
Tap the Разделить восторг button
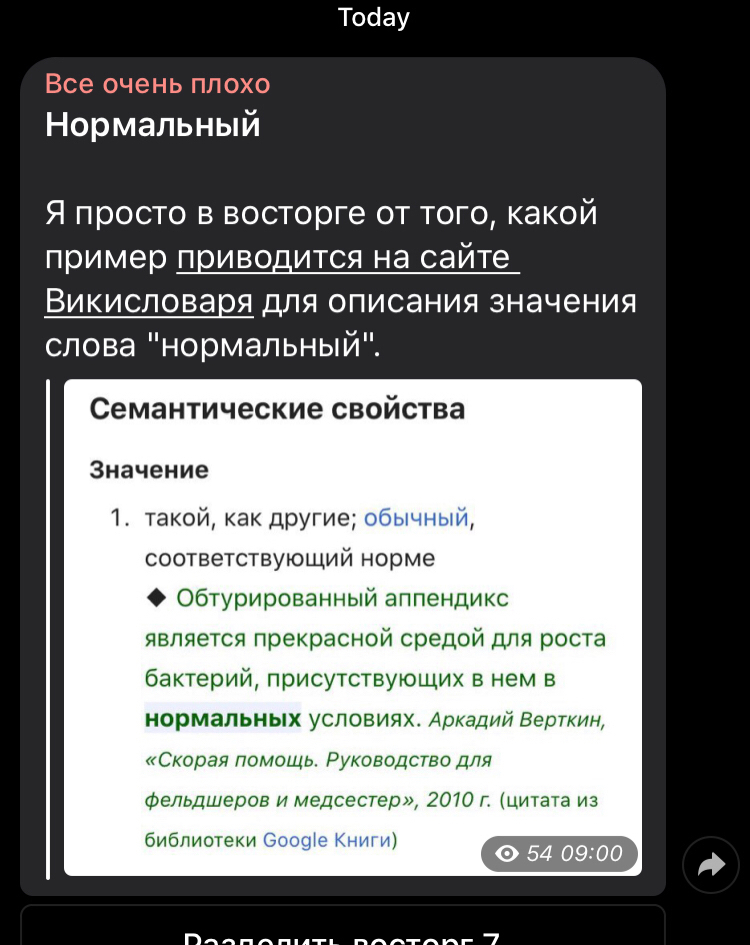tap(342, 929)
